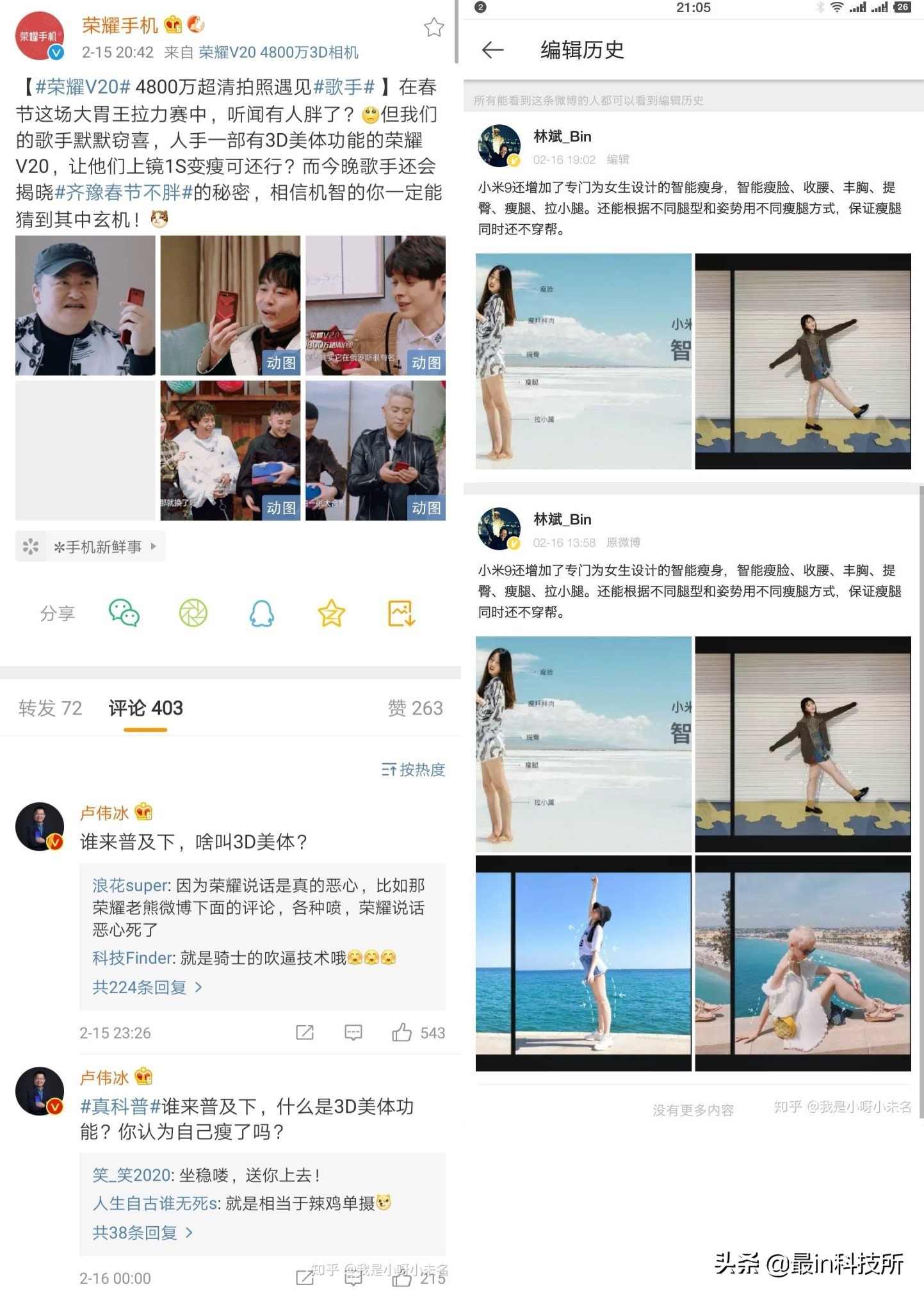Image resolution: width=924 pixels, height=1296 pixels.
Task: Expand the 共38条回复 reply thread
Action: (x=136, y=1233)
